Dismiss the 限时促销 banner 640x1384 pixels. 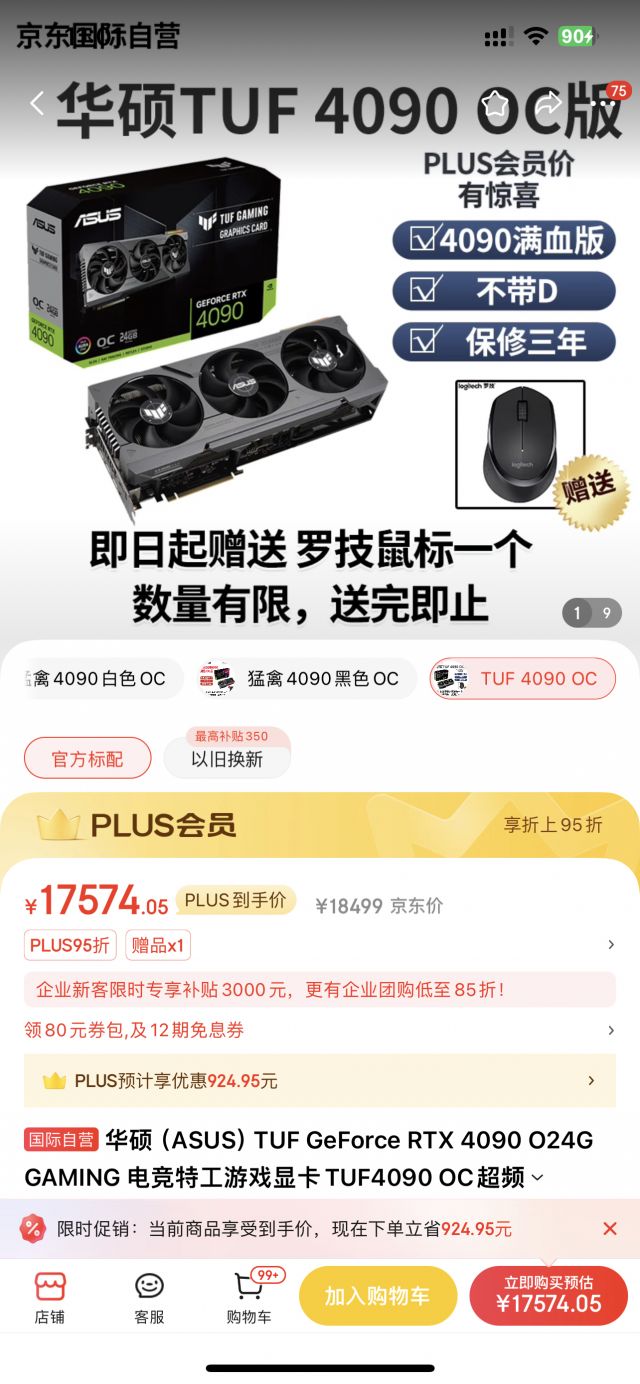point(610,1228)
